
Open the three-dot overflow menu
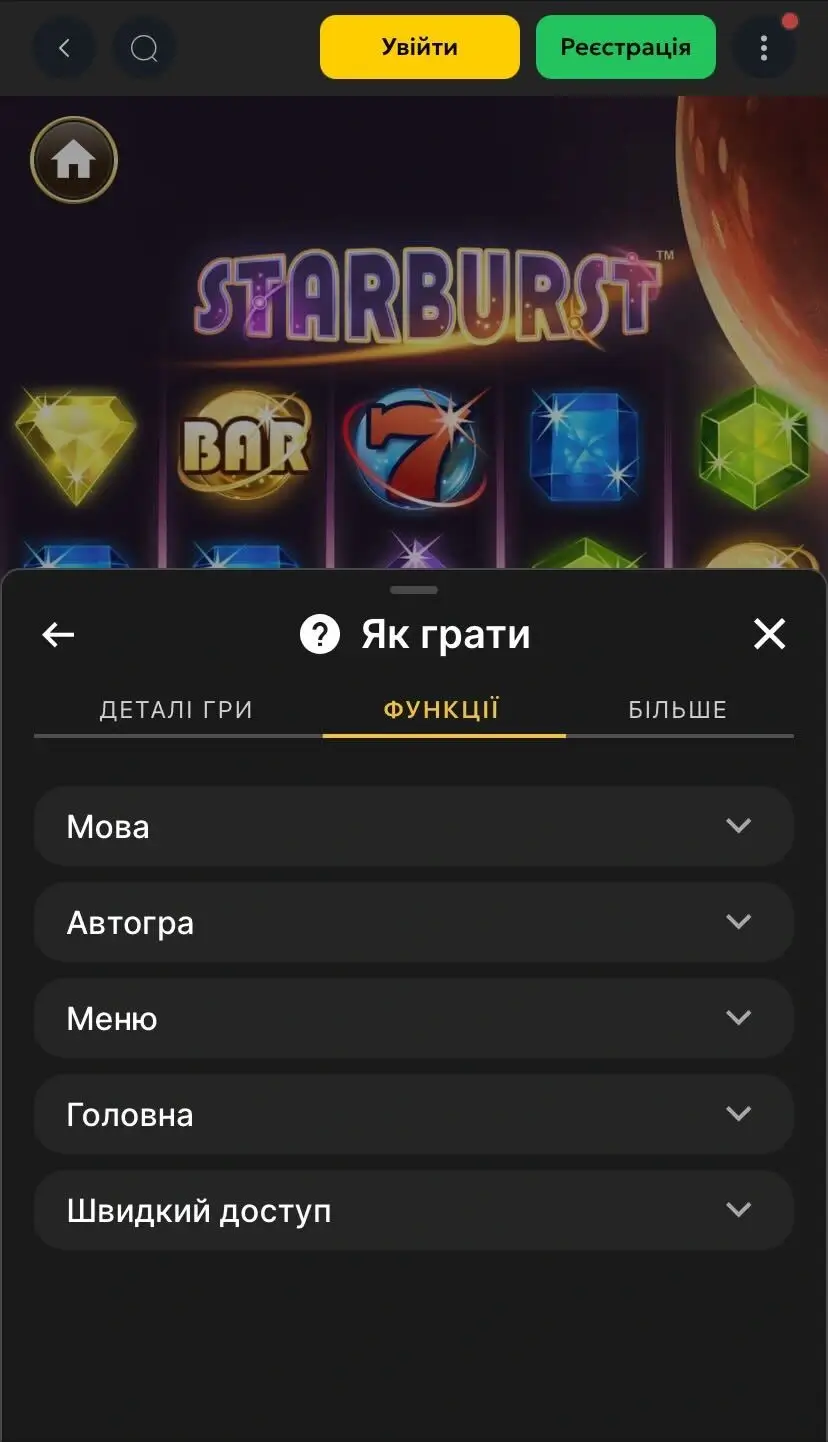tap(764, 47)
